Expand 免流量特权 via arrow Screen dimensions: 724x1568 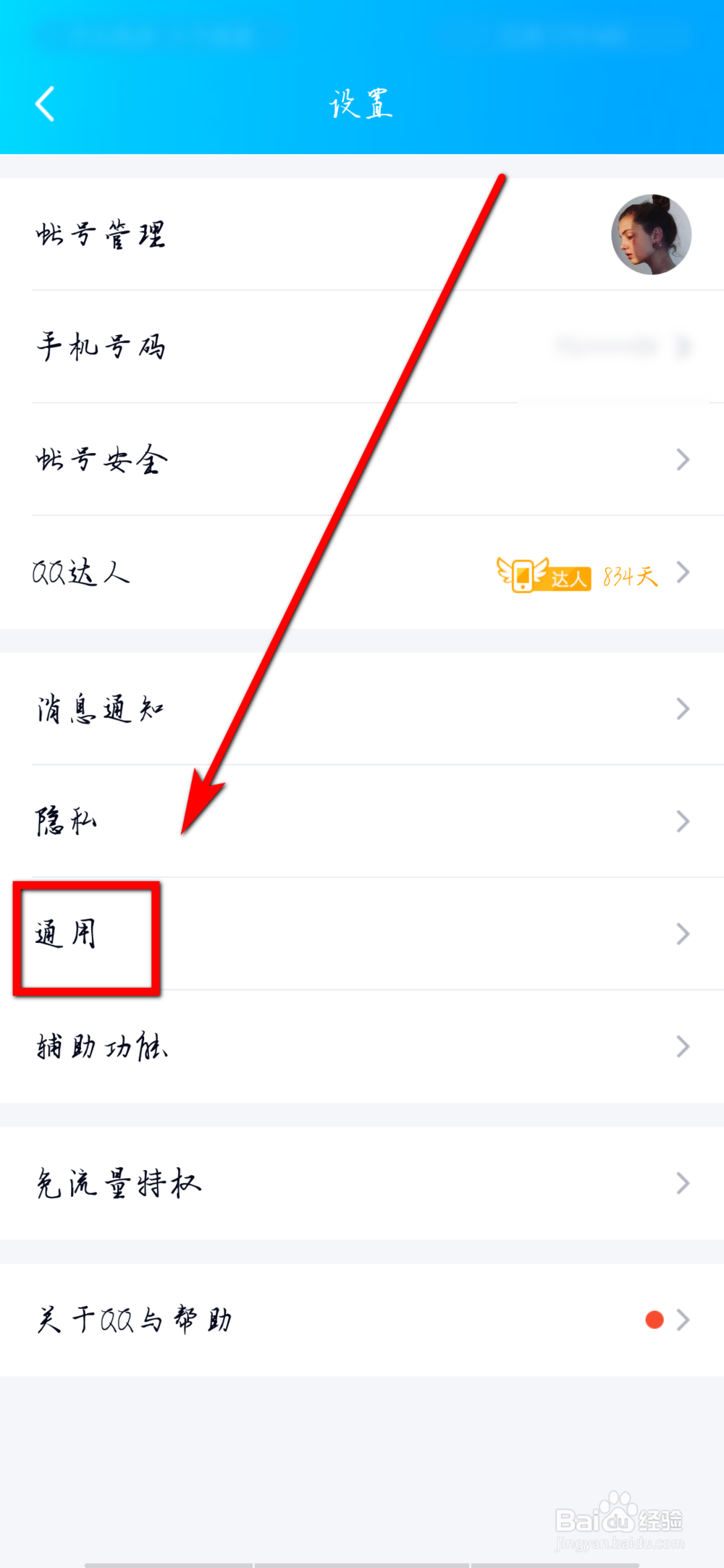coord(681,1182)
